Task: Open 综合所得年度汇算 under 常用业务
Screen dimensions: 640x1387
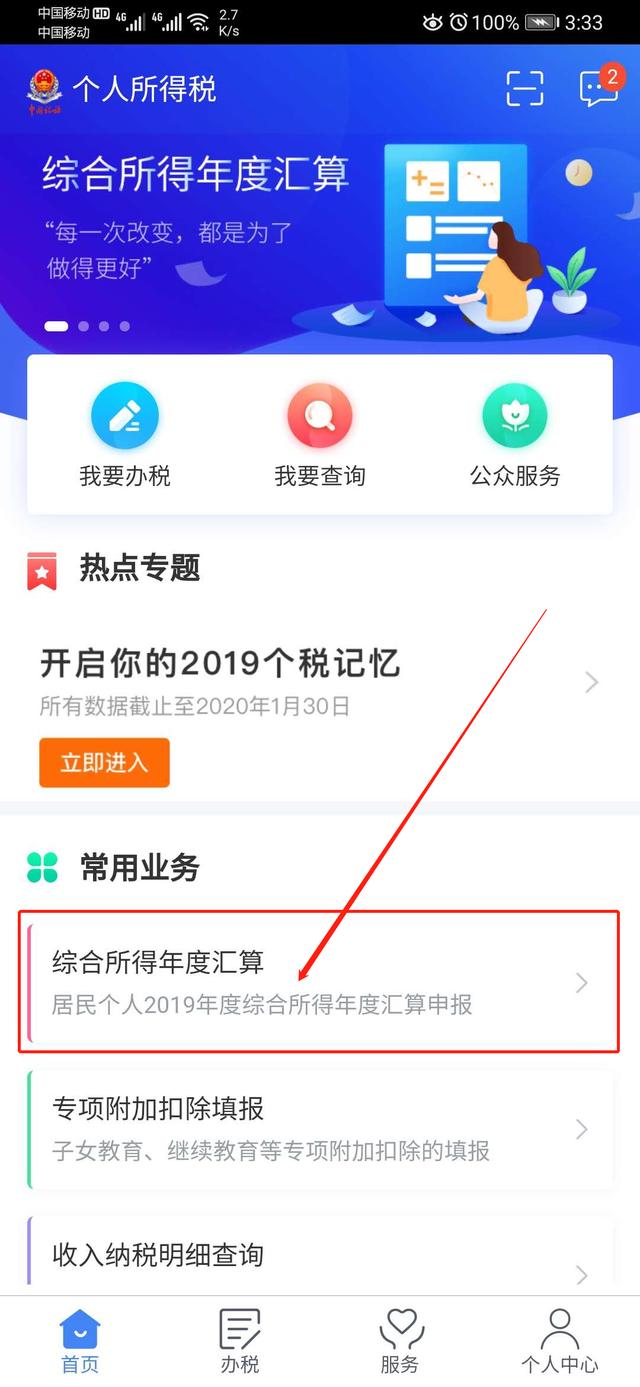Action: tap(320, 982)
